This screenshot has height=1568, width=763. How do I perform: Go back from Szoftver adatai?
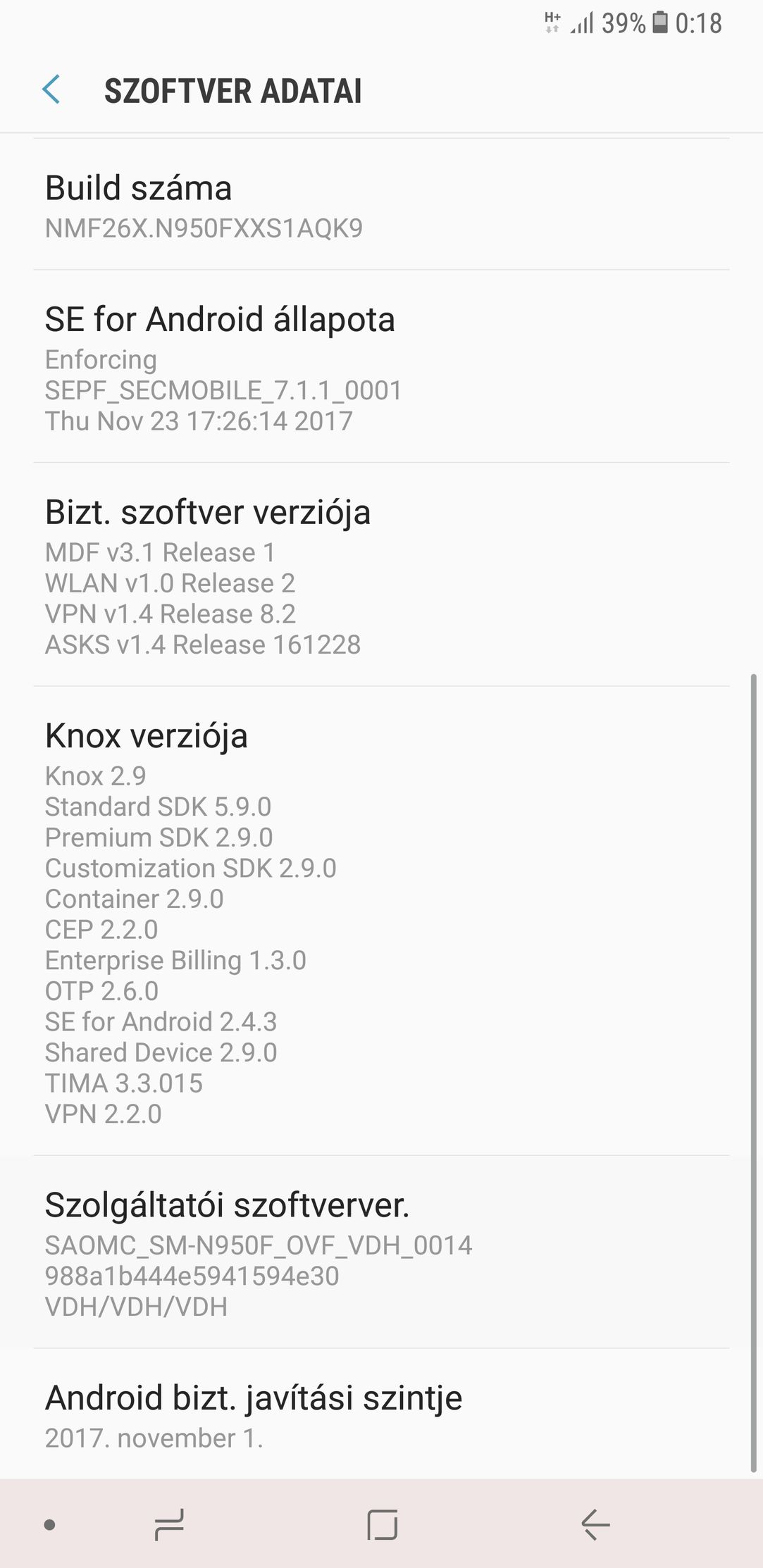[x=51, y=90]
